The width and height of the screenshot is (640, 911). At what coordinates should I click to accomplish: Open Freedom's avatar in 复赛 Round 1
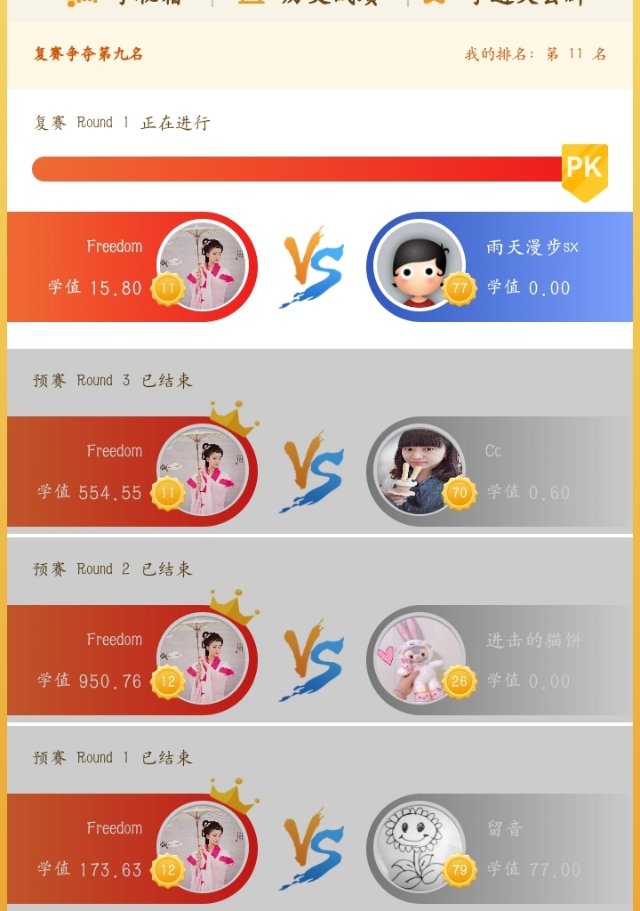coord(204,265)
